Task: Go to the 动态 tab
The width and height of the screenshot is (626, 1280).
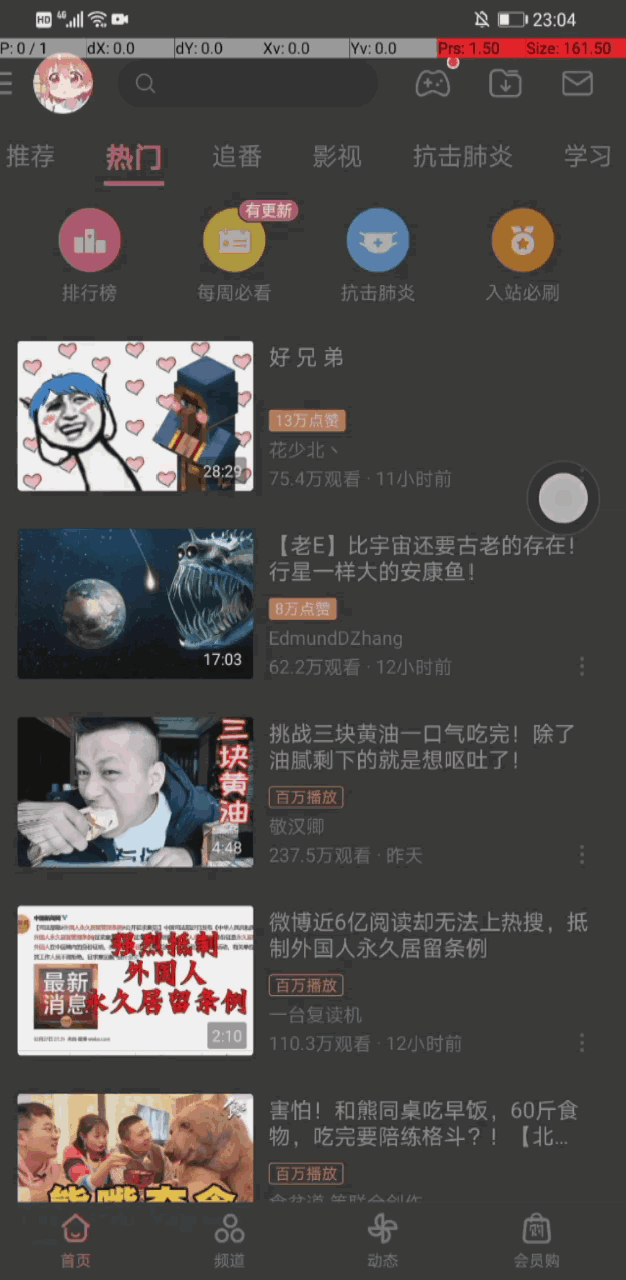Action: pos(383,1240)
